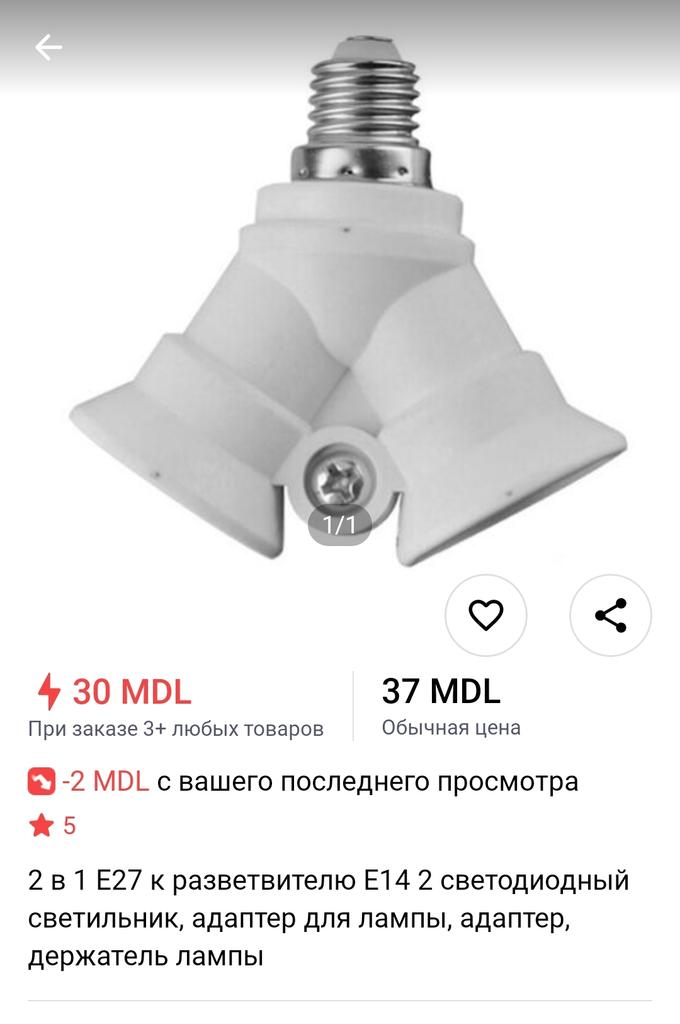Add the splitter adapter to favorites
Image resolution: width=680 pixels, height=1024 pixels.
click(x=486, y=615)
